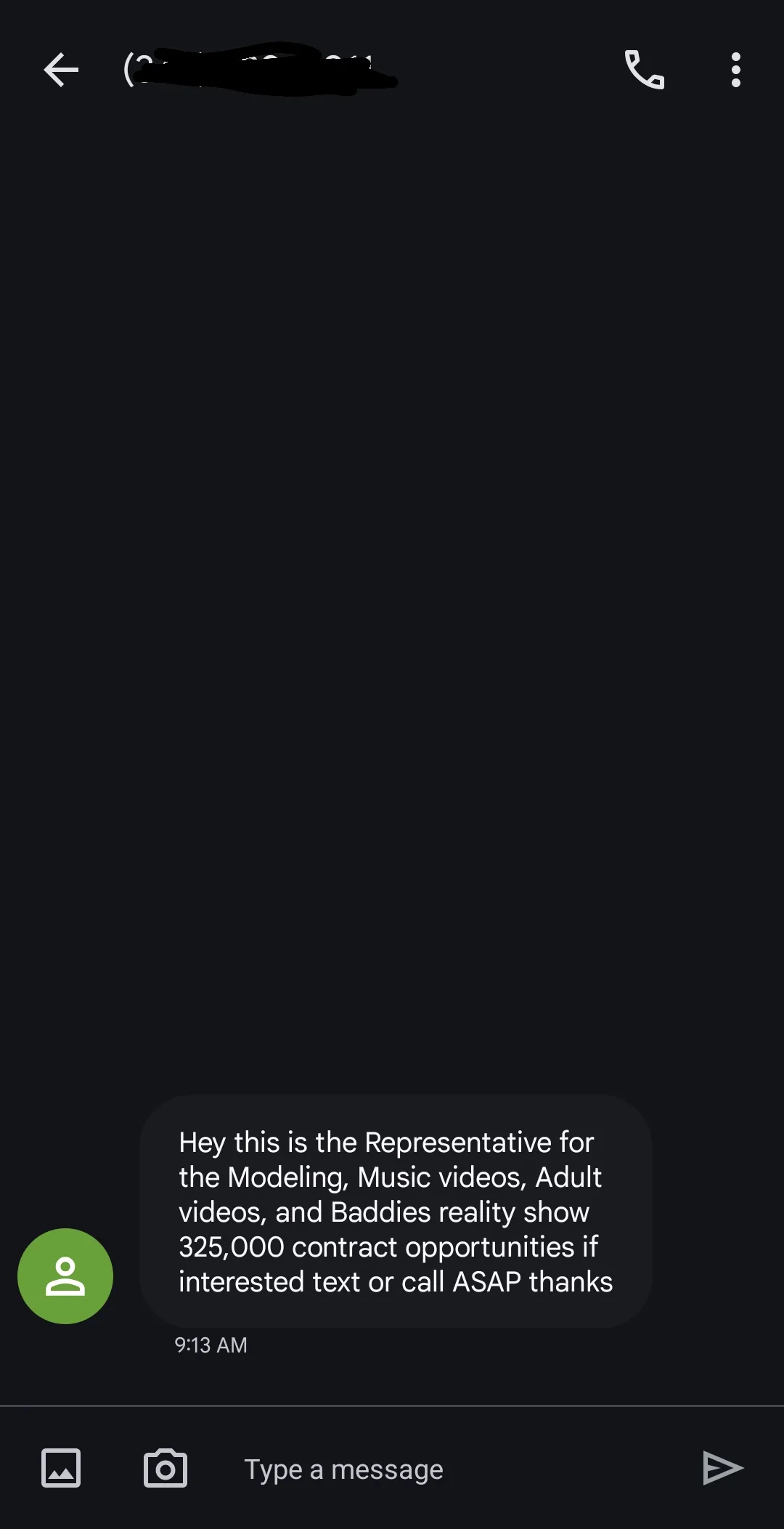Open the camera to take a photo
The image size is (784, 1529).
coord(166,1468)
